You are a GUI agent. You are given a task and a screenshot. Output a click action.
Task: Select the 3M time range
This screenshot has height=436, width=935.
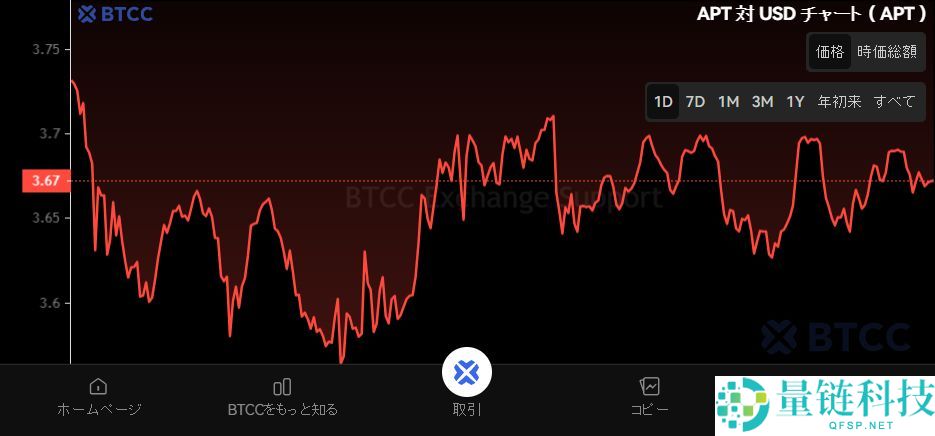coord(762,101)
